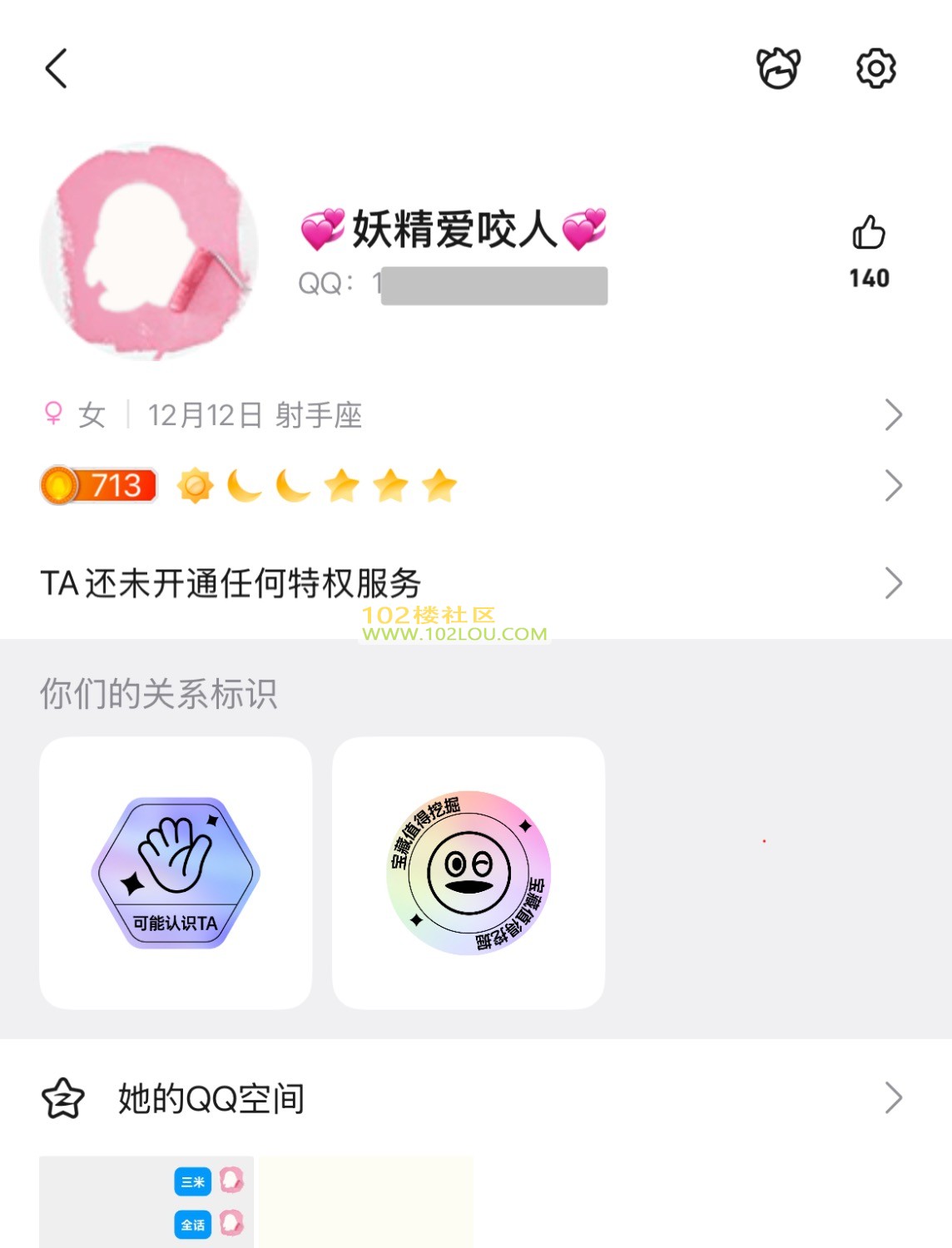View the pink profile avatar

coord(149,251)
